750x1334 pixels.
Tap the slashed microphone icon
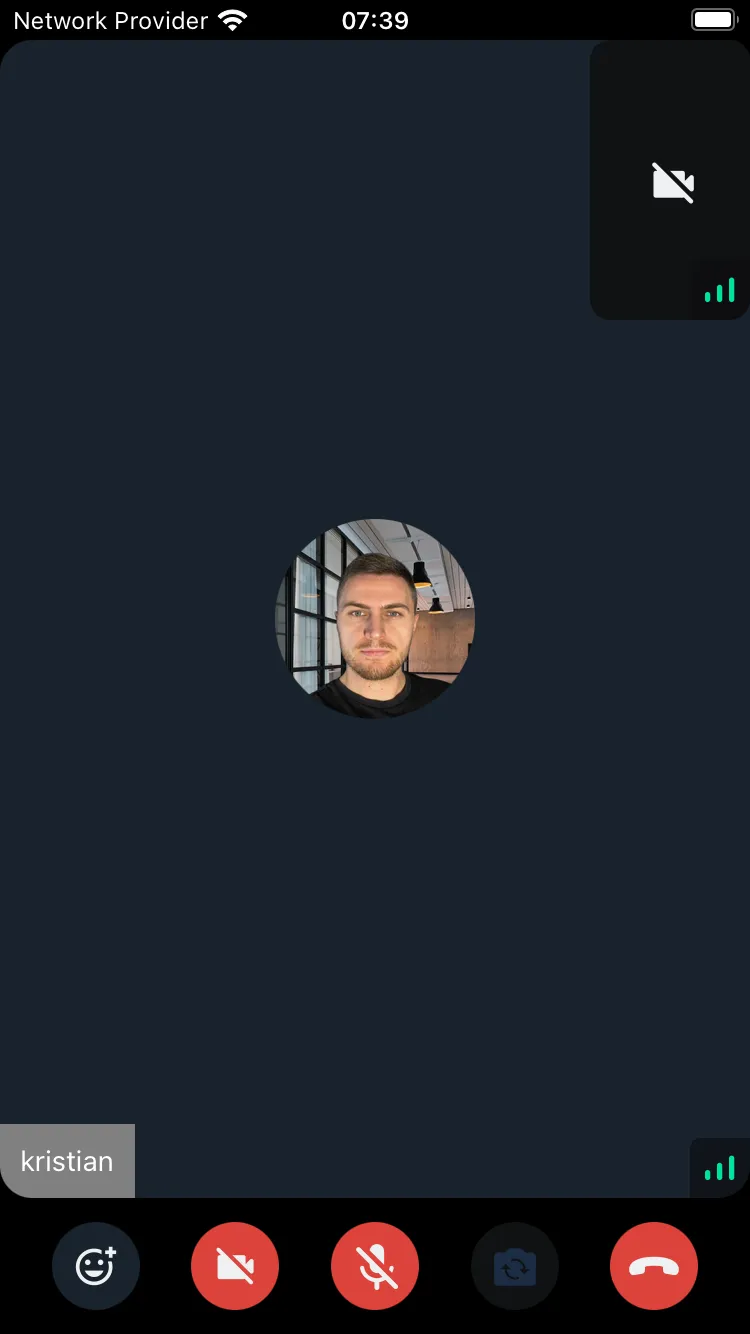click(375, 1266)
